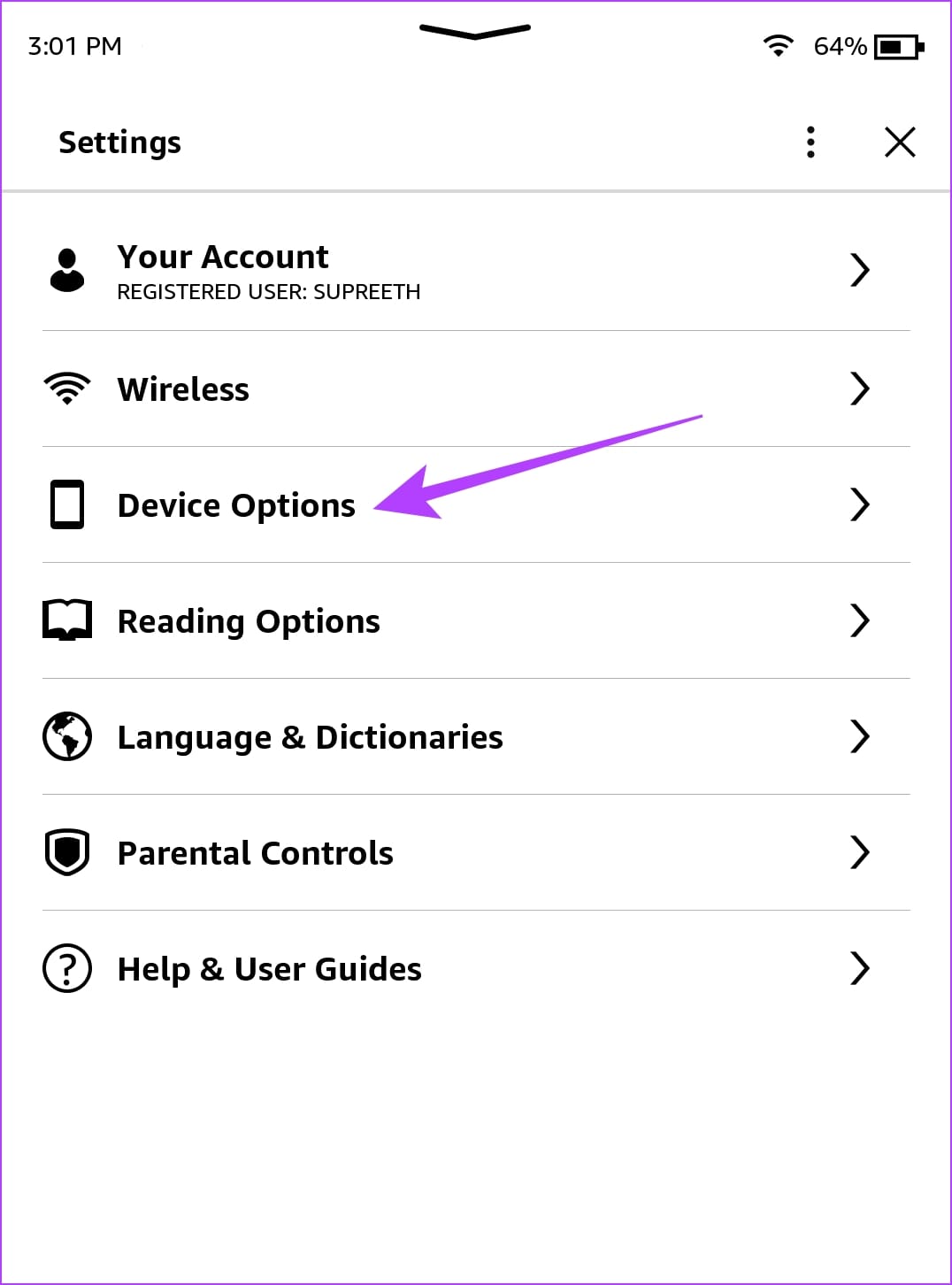This screenshot has width=952, height=1285.
Task: Tap the top pull-down handle
Action: click(x=475, y=32)
